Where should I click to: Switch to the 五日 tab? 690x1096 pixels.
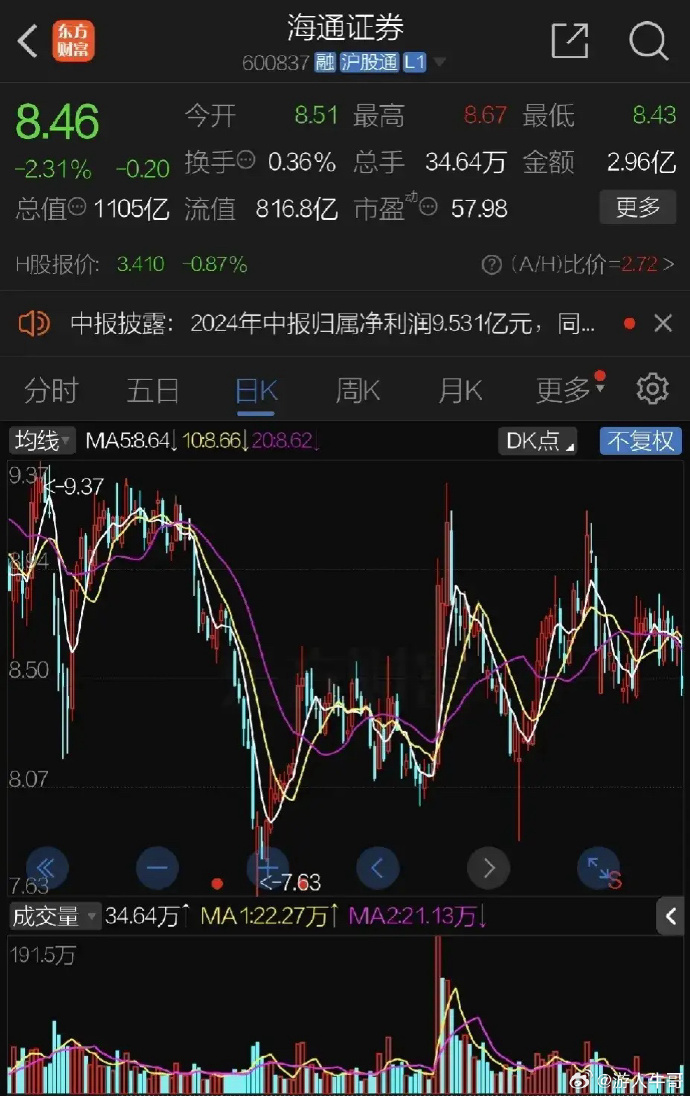click(x=153, y=390)
